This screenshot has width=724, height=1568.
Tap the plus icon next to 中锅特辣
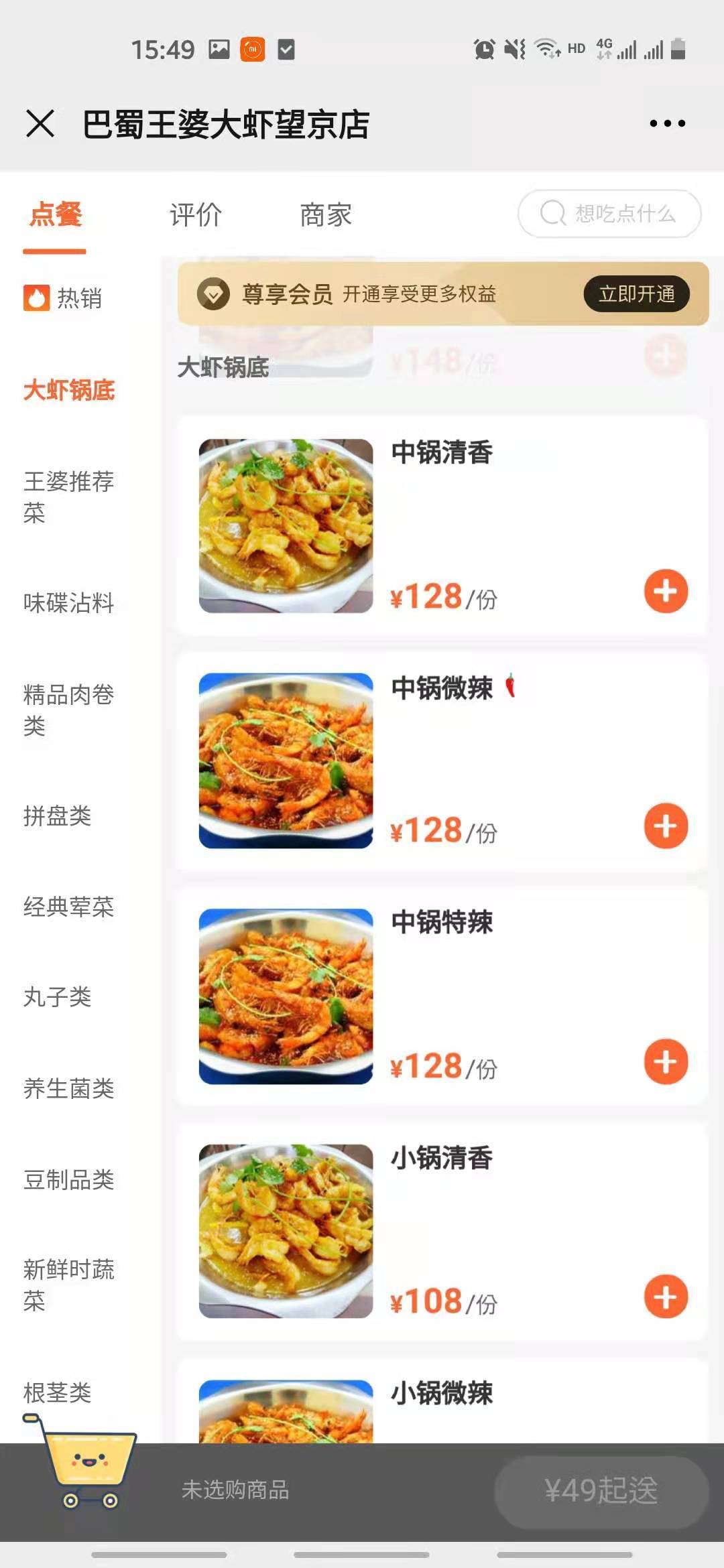(664, 1061)
